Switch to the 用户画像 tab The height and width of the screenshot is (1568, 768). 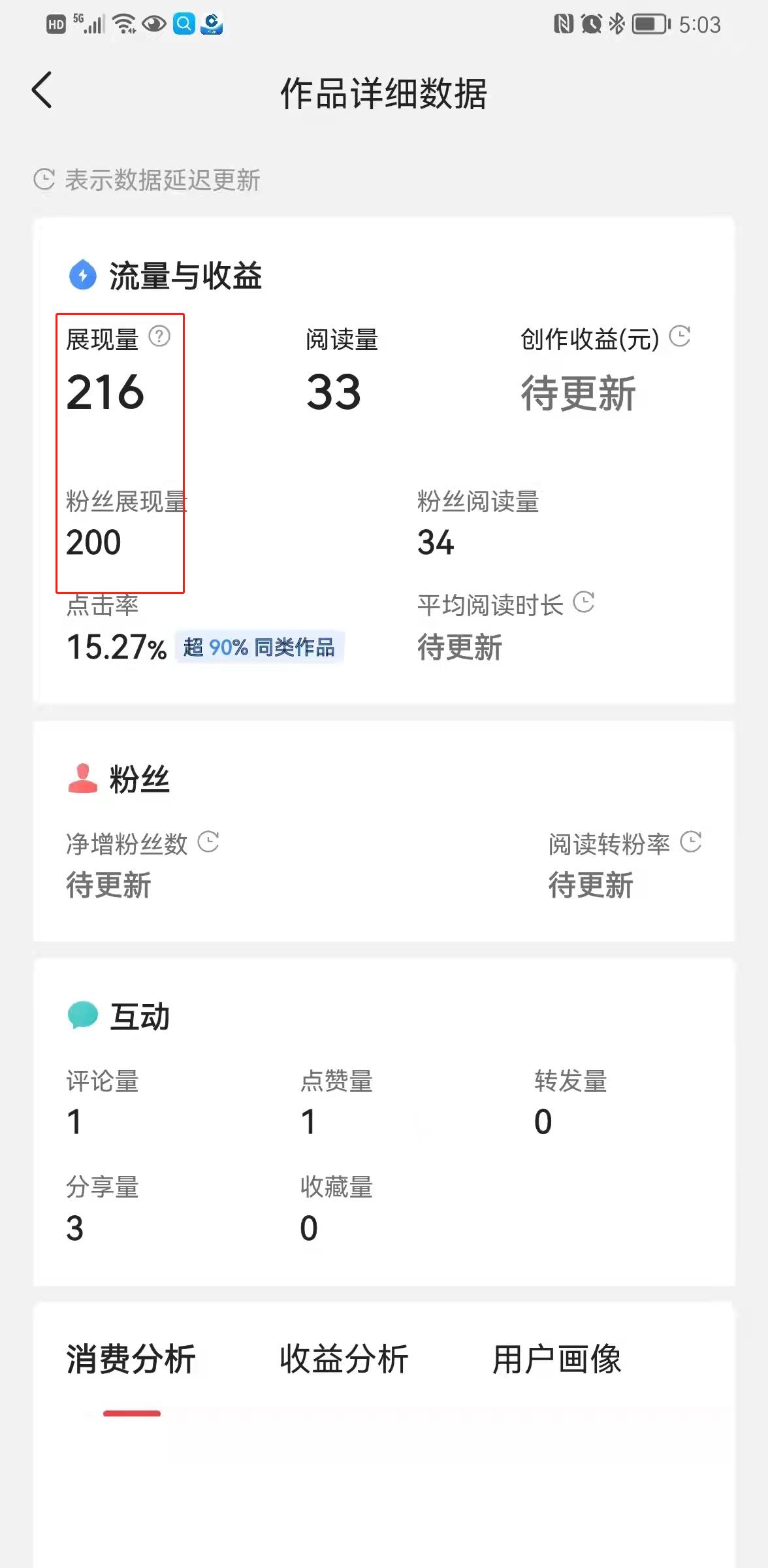[556, 1359]
